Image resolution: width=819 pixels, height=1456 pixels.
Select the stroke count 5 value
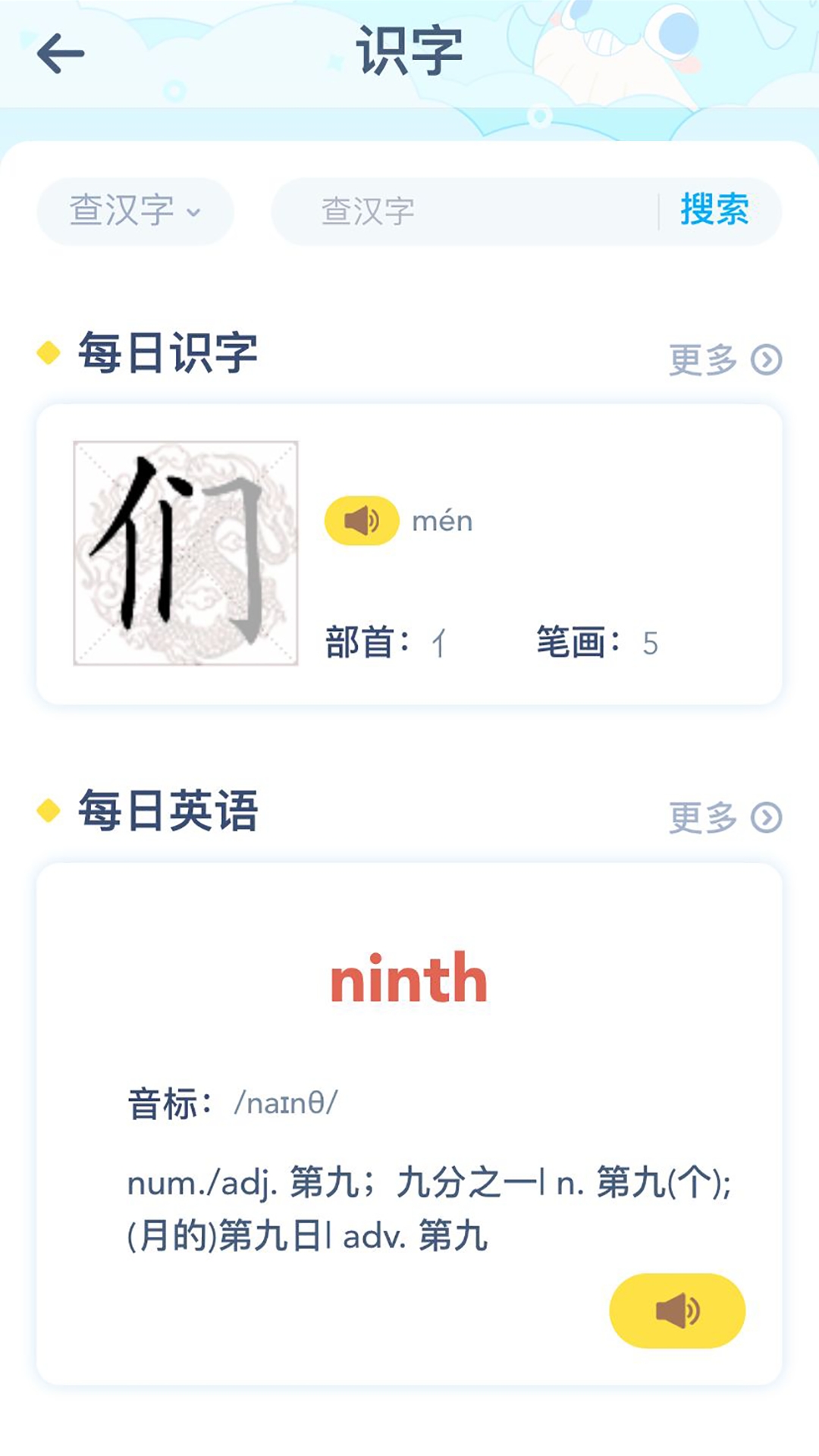651,643
